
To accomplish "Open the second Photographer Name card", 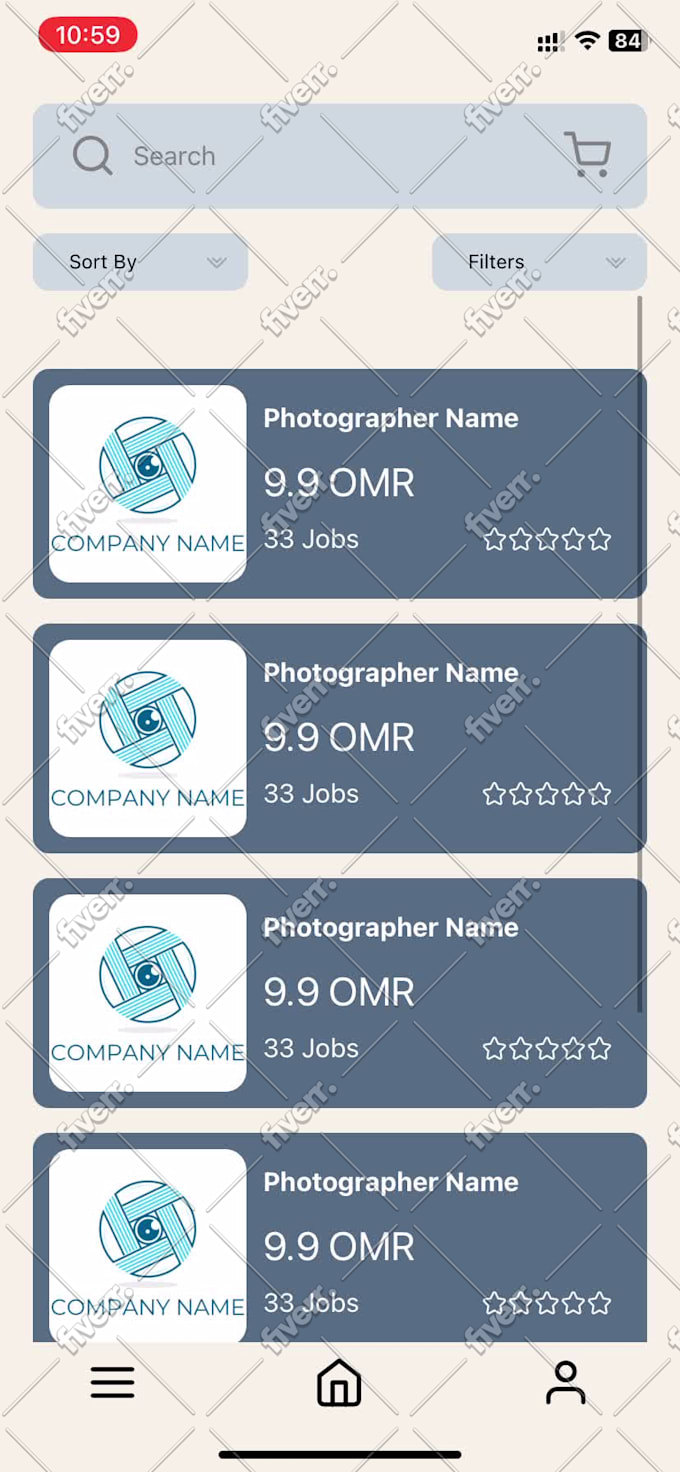I will 340,738.
